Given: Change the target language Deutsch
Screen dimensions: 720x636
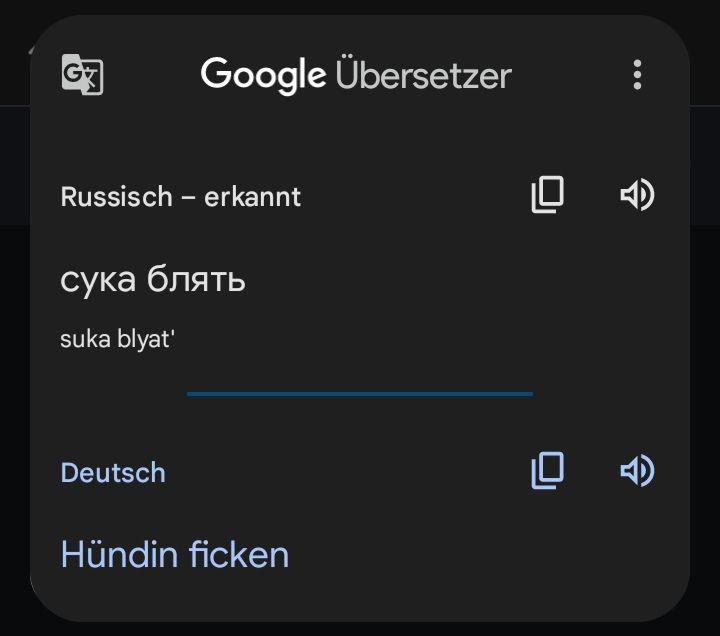Looking at the screenshot, I should coord(113,472).
